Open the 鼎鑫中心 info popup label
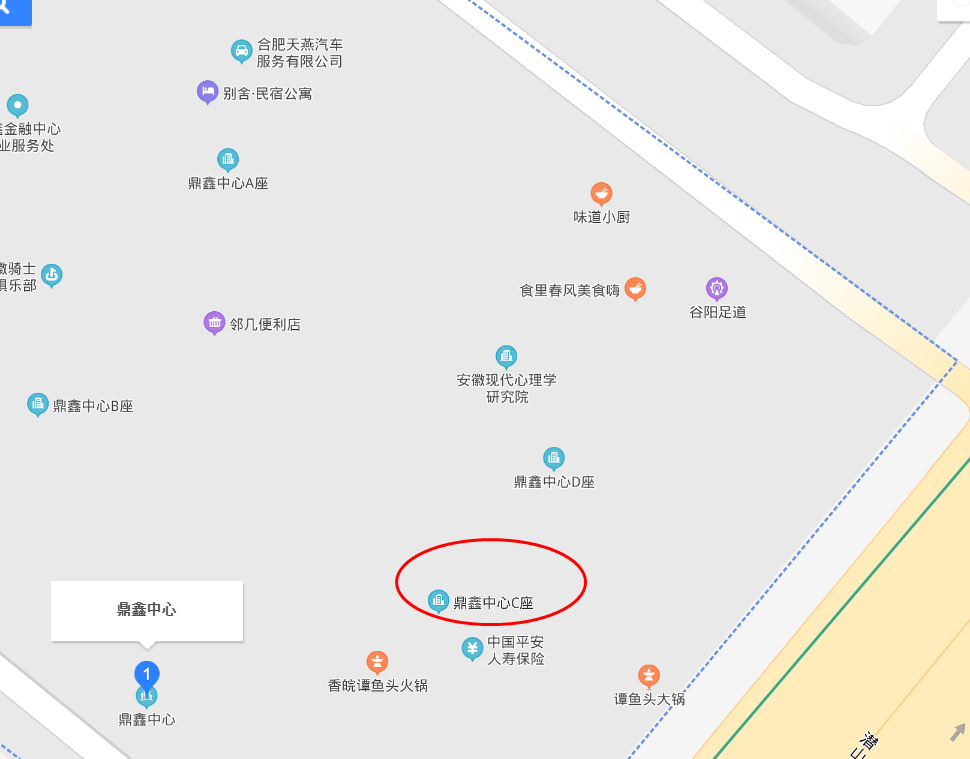Image resolution: width=970 pixels, height=759 pixels. (x=147, y=610)
